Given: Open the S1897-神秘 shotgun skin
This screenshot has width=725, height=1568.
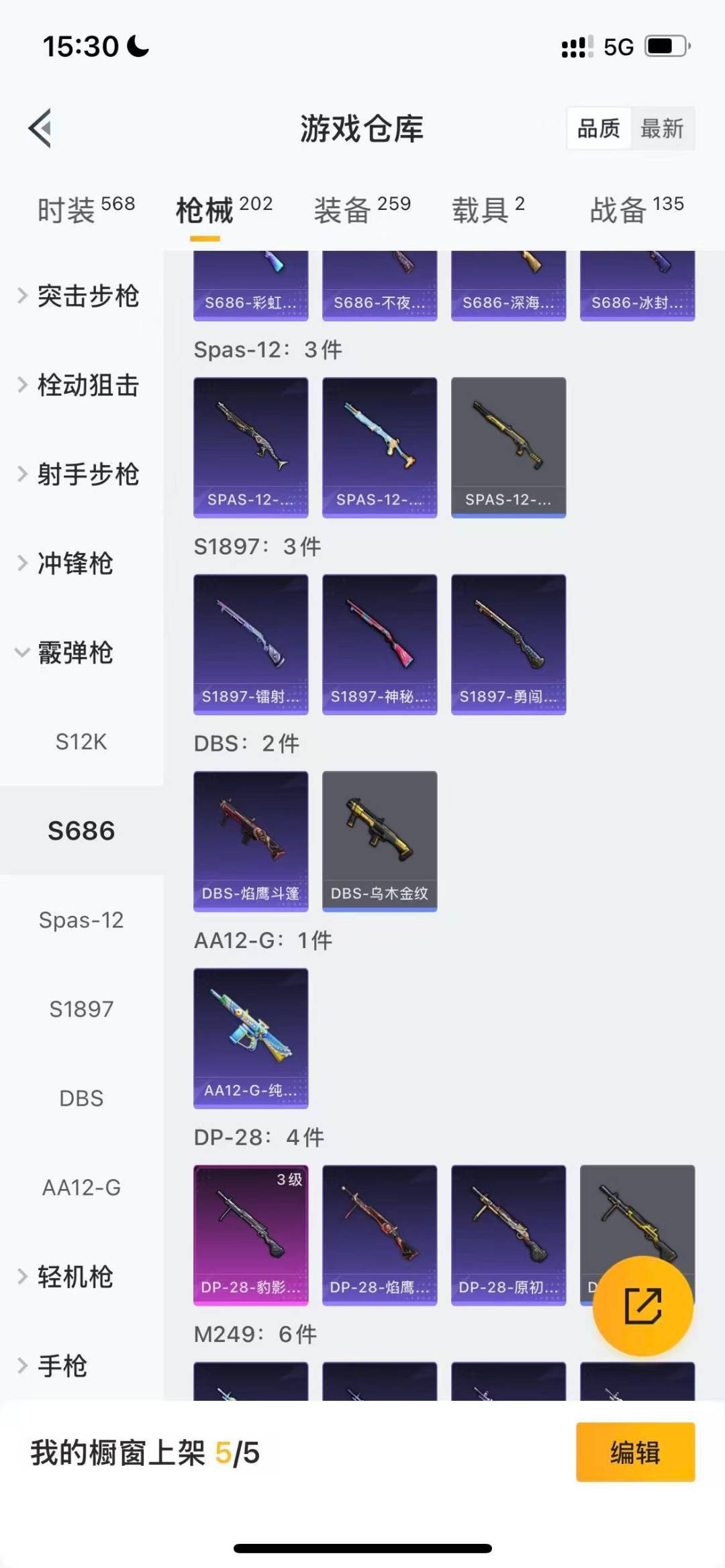Looking at the screenshot, I should [x=379, y=643].
